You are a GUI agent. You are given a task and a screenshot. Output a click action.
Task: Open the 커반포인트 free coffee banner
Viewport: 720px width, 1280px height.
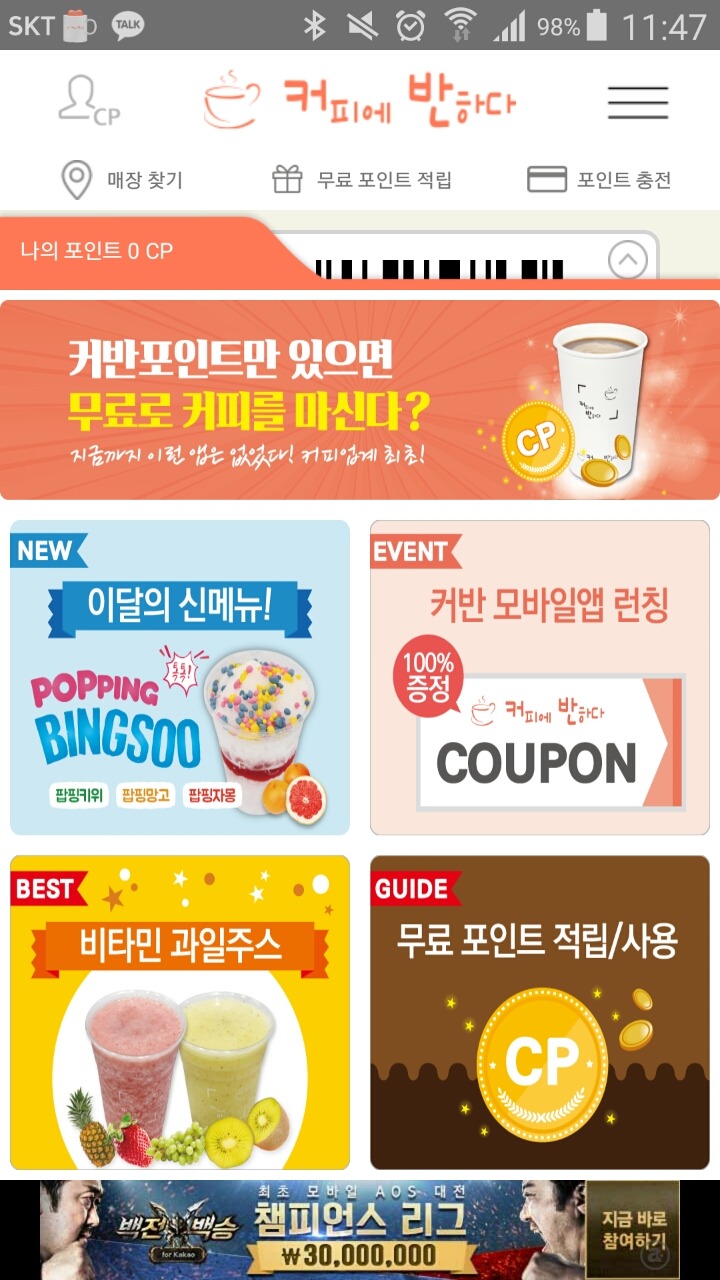pyautogui.click(x=360, y=400)
